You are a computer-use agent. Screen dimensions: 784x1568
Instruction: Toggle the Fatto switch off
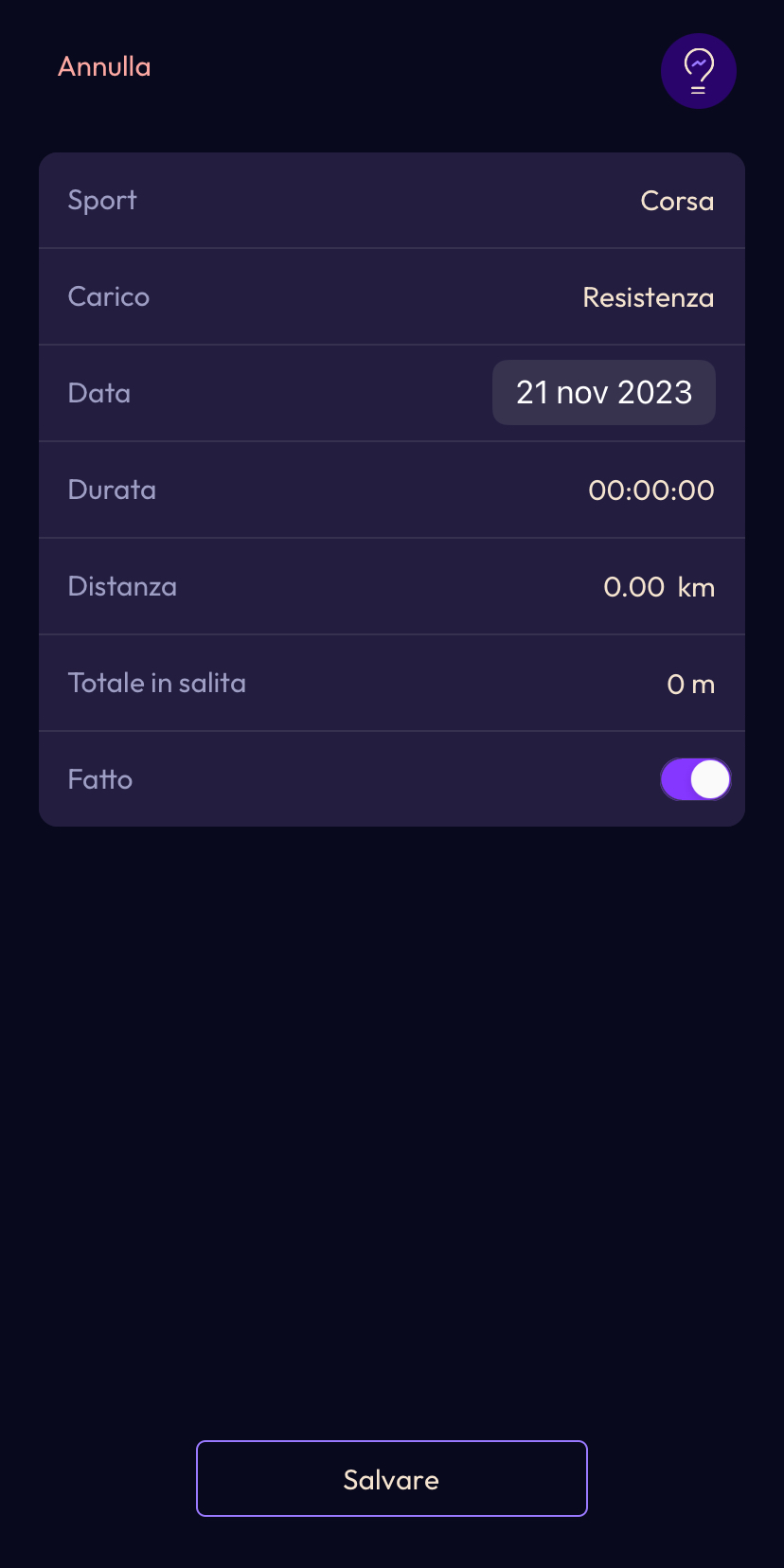point(695,779)
